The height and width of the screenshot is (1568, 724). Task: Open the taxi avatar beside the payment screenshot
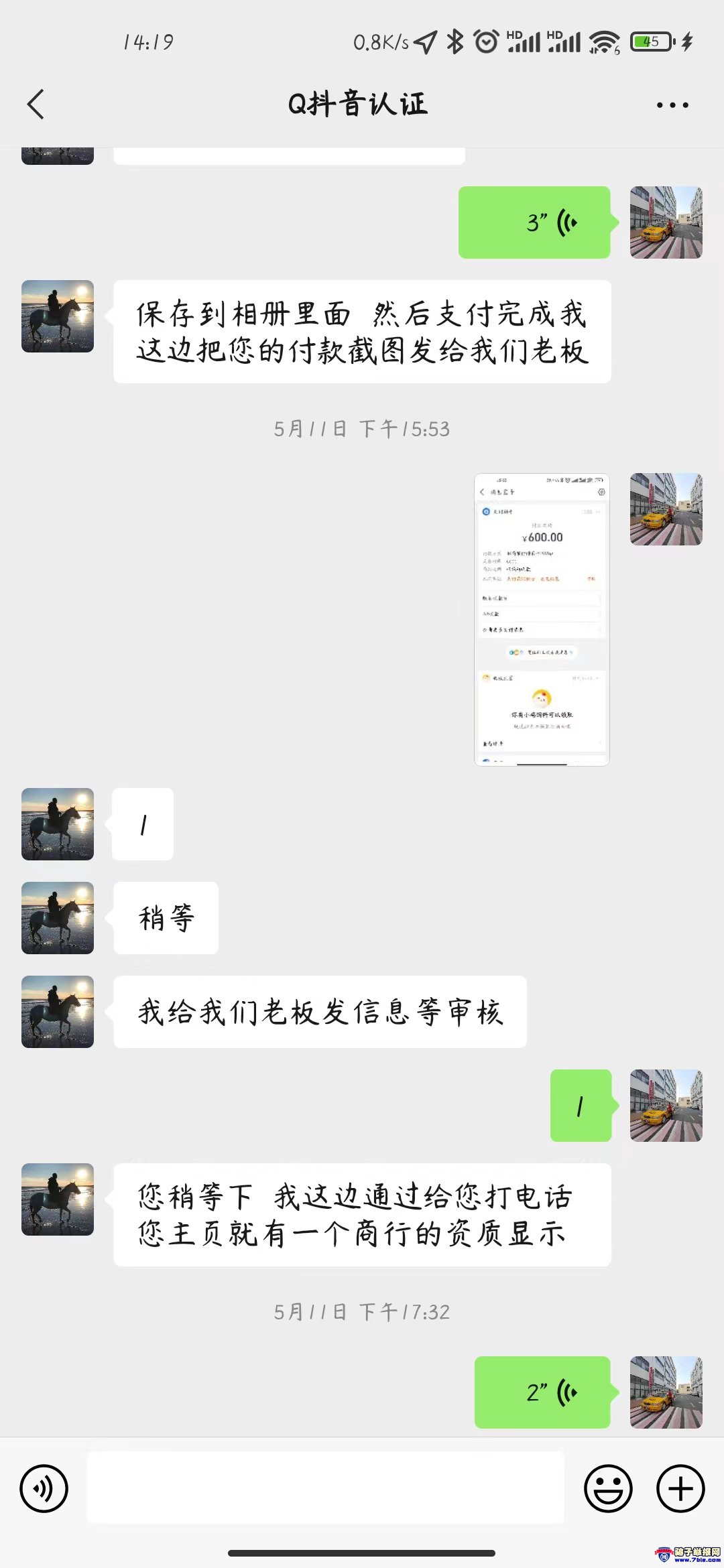pyautogui.click(x=666, y=509)
